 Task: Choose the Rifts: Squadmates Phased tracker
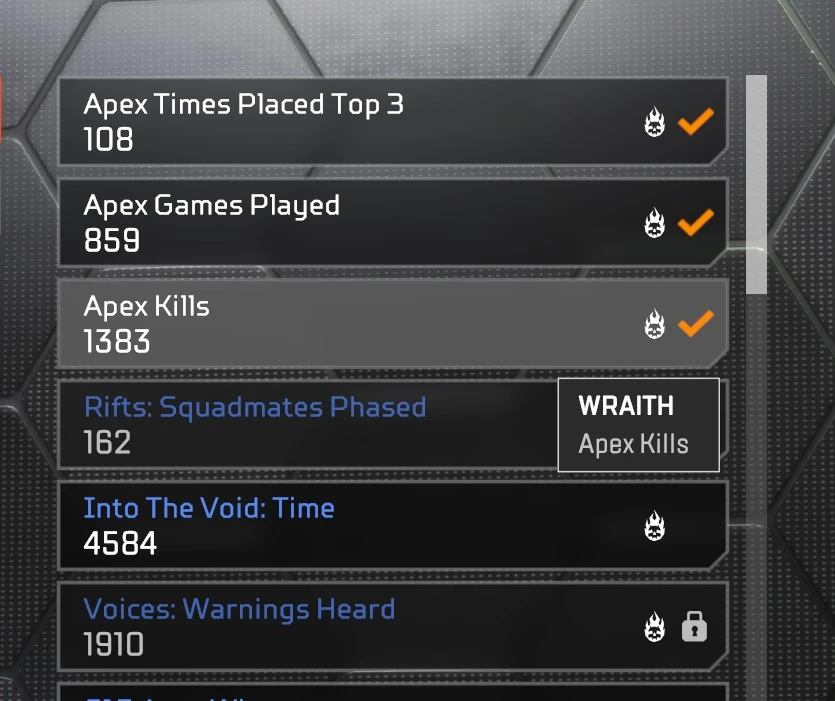300,425
